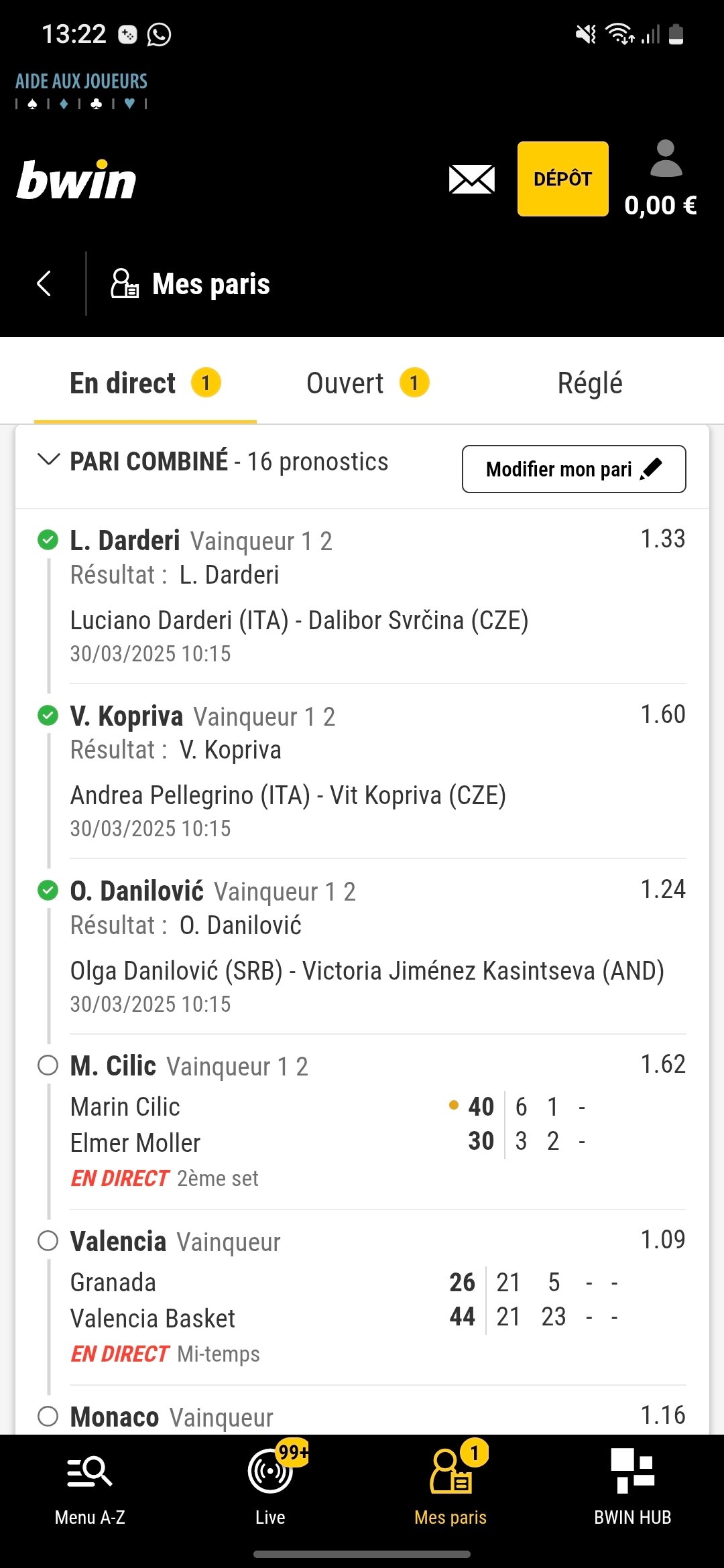
Task: Open the messages envelope icon
Action: point(472,180)
